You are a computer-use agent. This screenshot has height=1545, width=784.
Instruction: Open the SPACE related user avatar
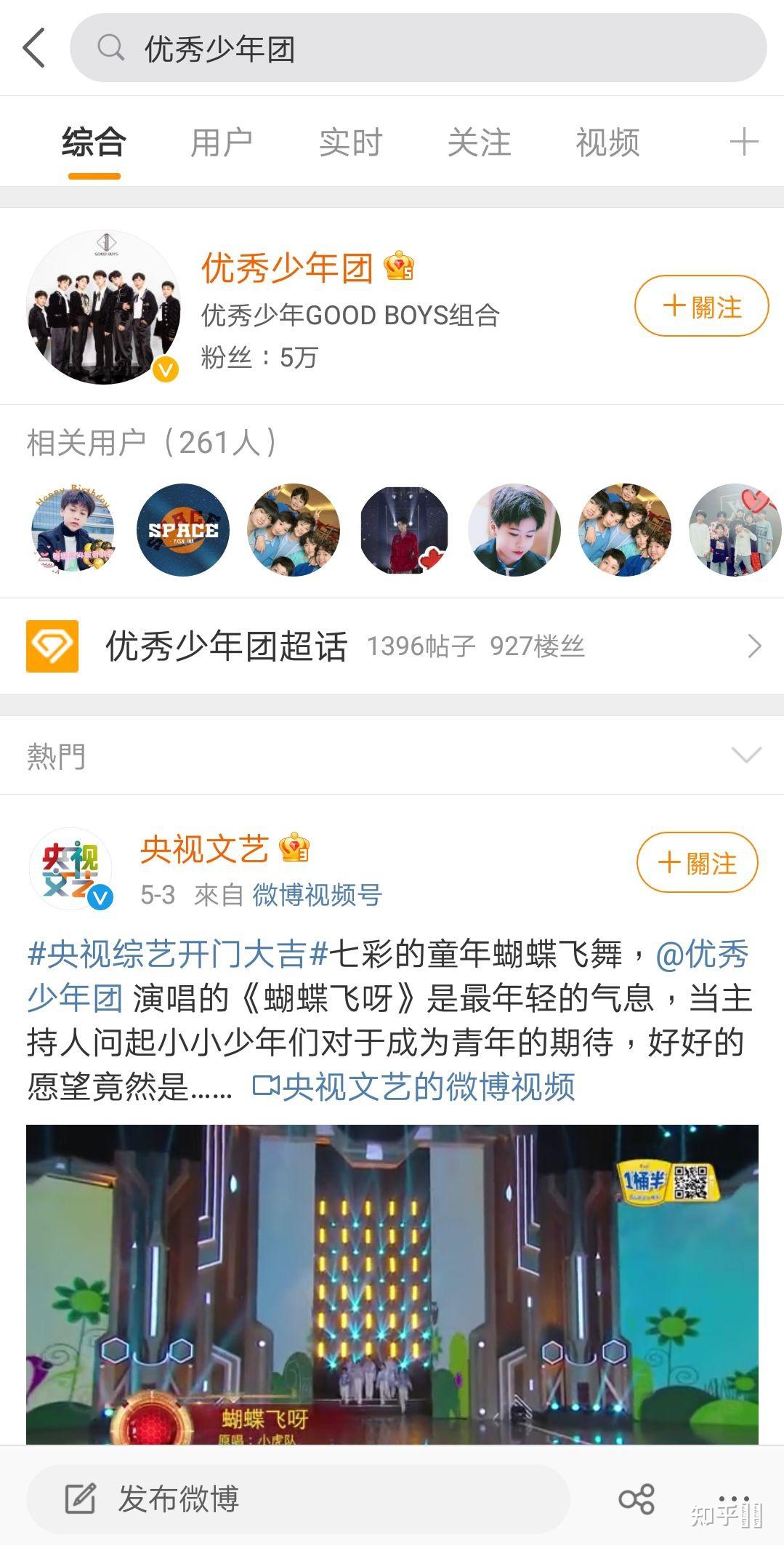point(183,530)
